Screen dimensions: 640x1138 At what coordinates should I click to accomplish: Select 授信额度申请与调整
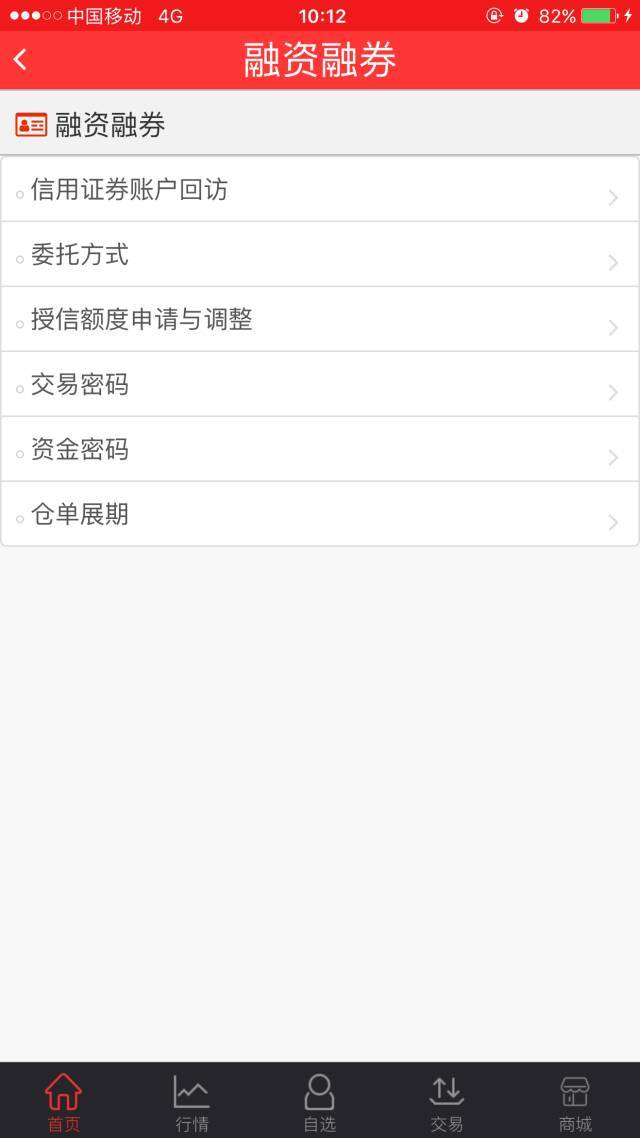(x=320, y=319)
